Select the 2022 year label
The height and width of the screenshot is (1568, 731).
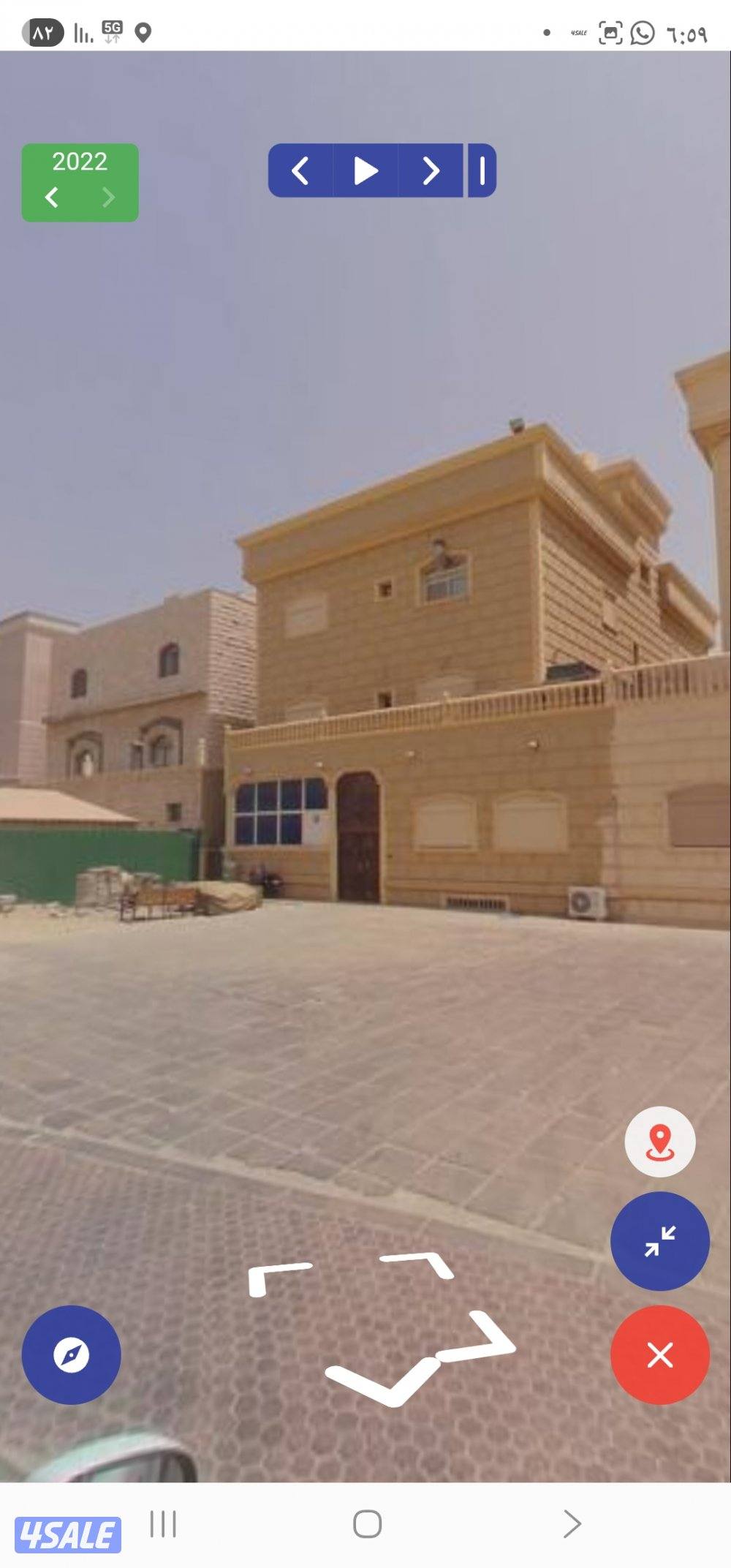point(80,163)
